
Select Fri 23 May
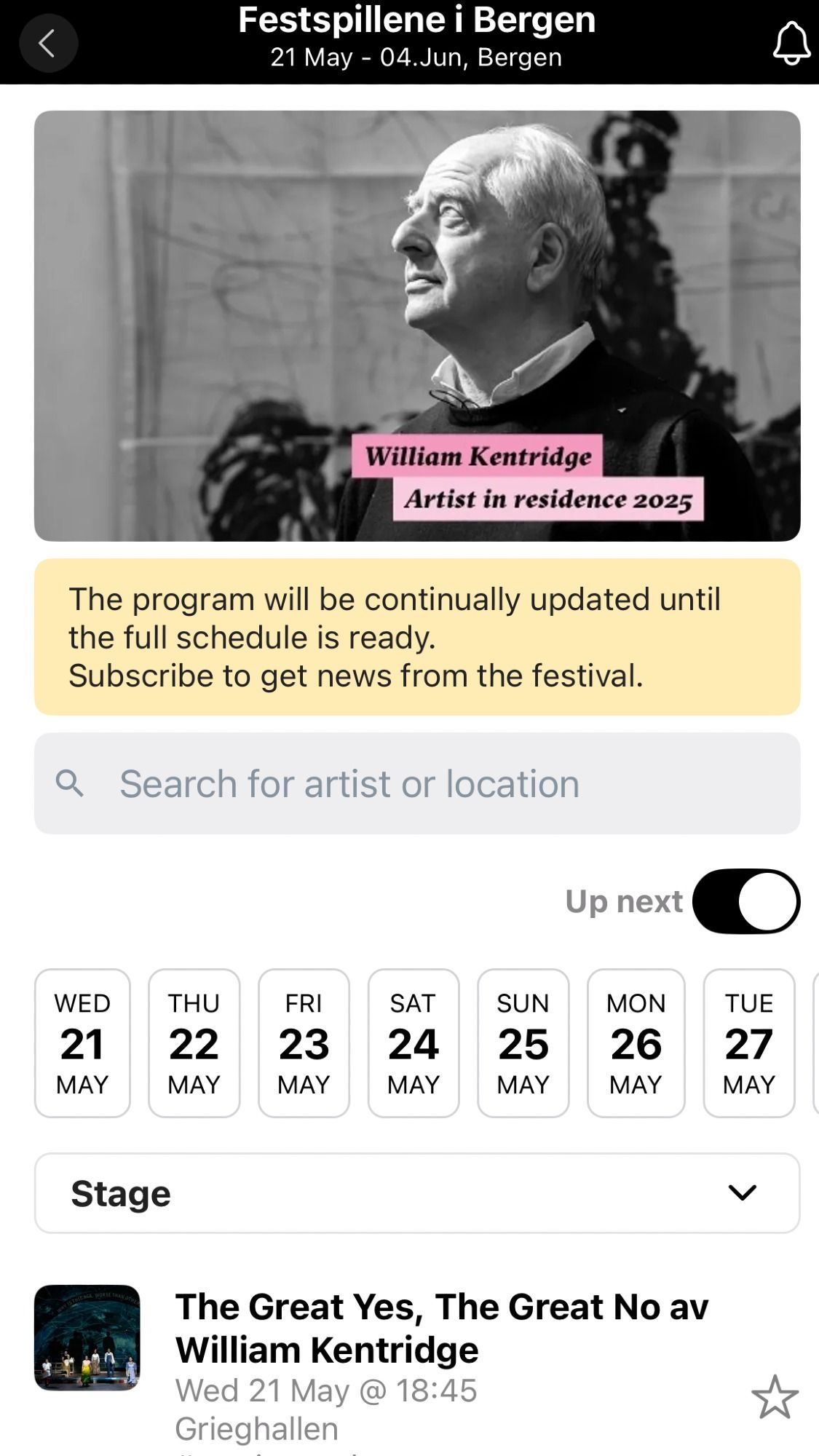[x=304, y=1042]
